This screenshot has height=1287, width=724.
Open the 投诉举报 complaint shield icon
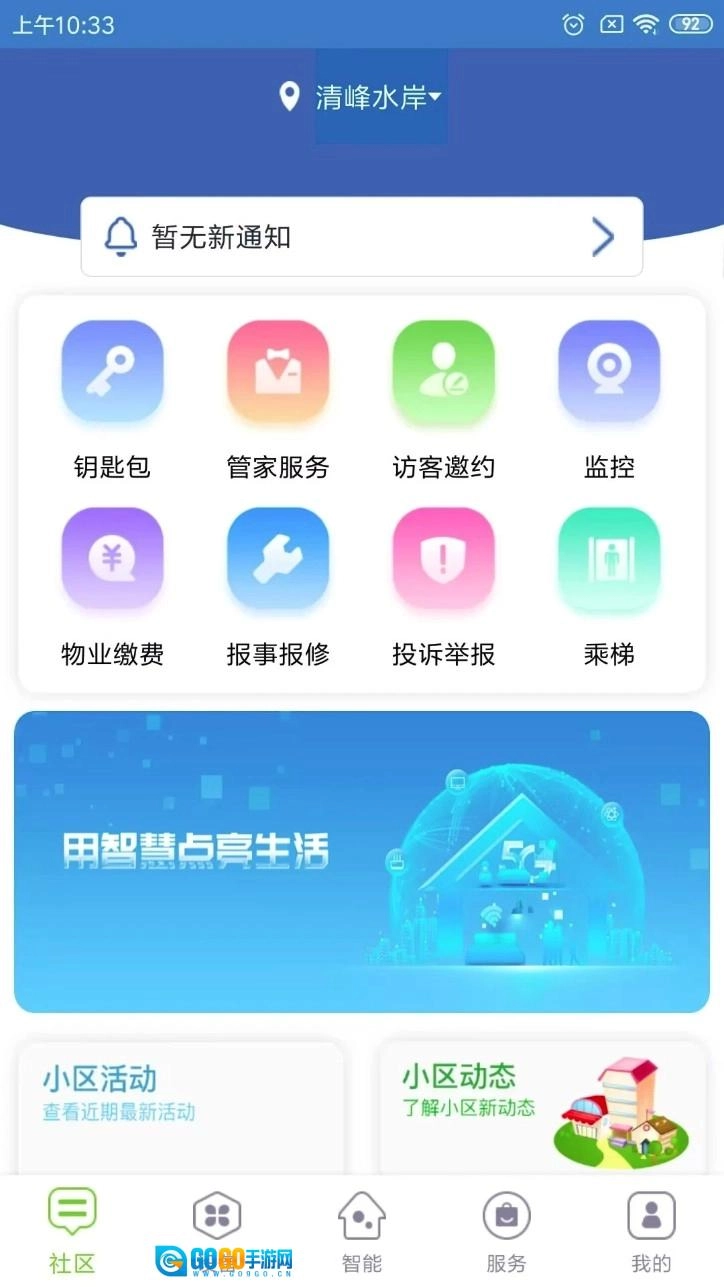pyautogui.click(x=444, y=558)
